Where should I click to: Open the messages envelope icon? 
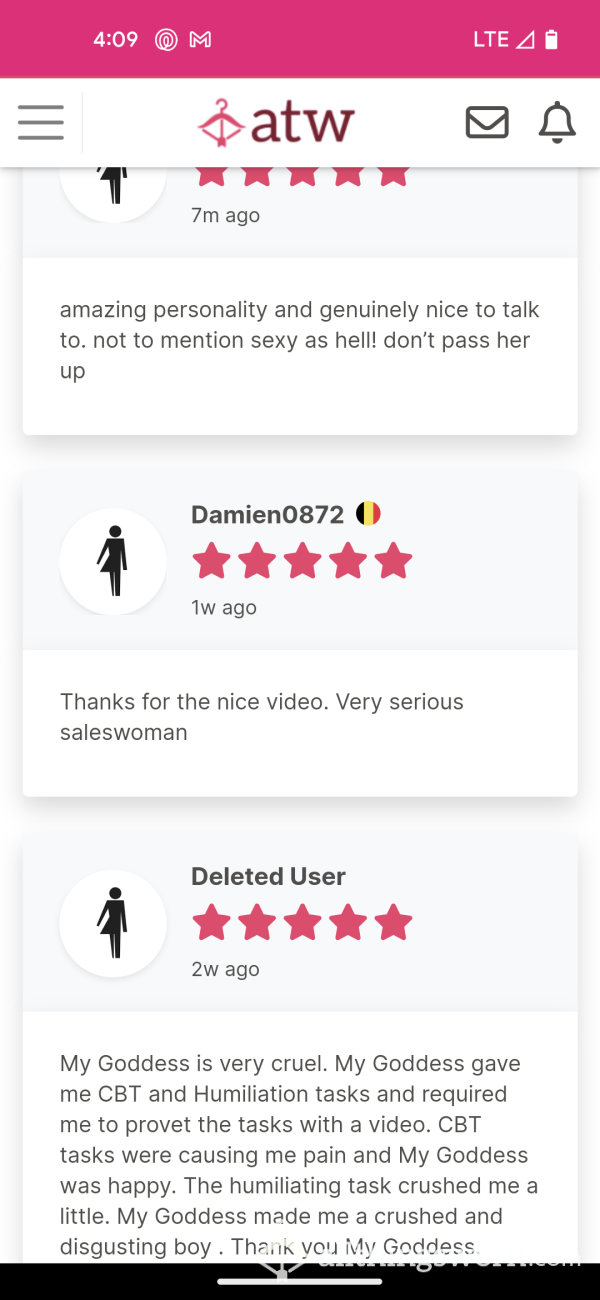tap(487, 123)
